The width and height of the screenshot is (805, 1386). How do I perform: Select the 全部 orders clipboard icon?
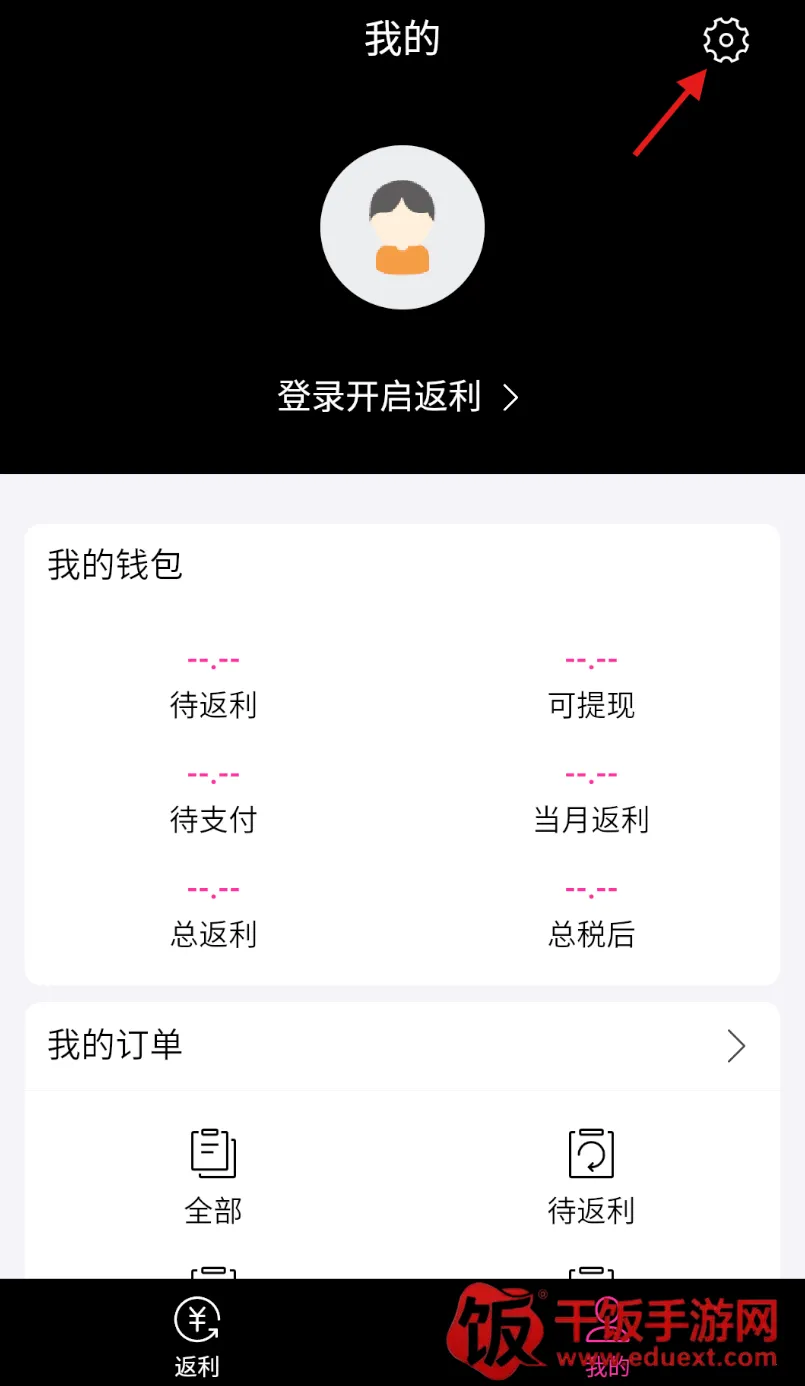214,1153
